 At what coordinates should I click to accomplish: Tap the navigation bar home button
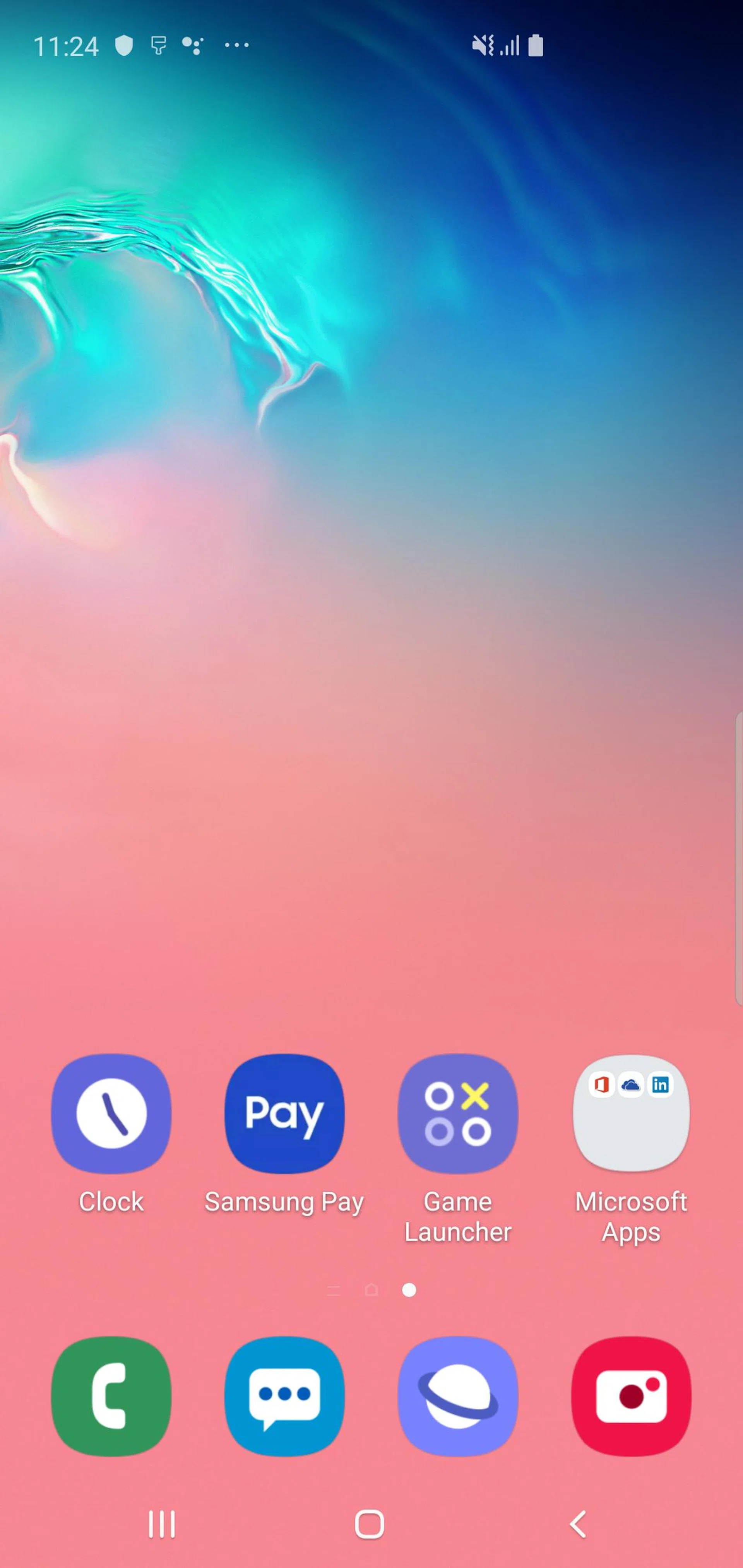370,1524
